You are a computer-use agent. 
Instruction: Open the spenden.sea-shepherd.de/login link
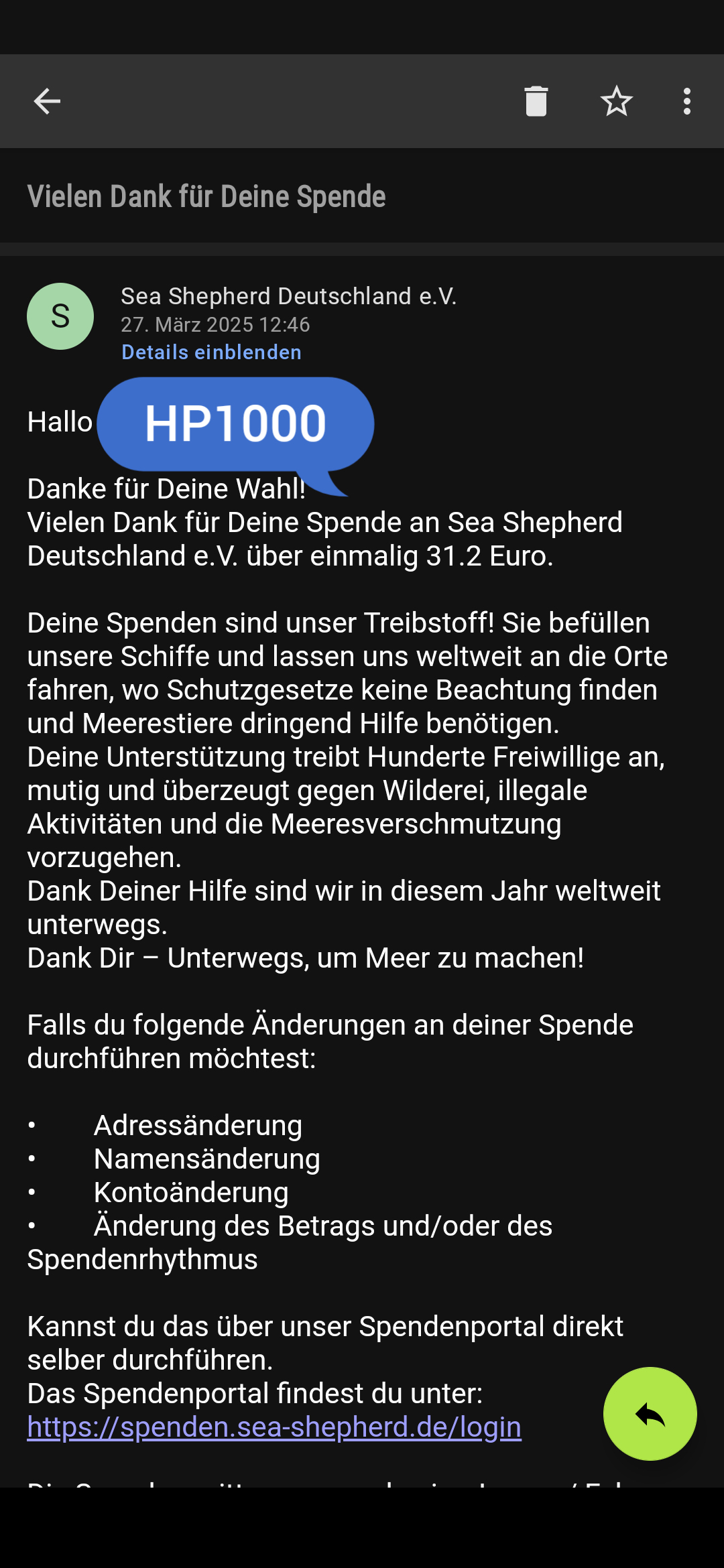point(274,1427)
